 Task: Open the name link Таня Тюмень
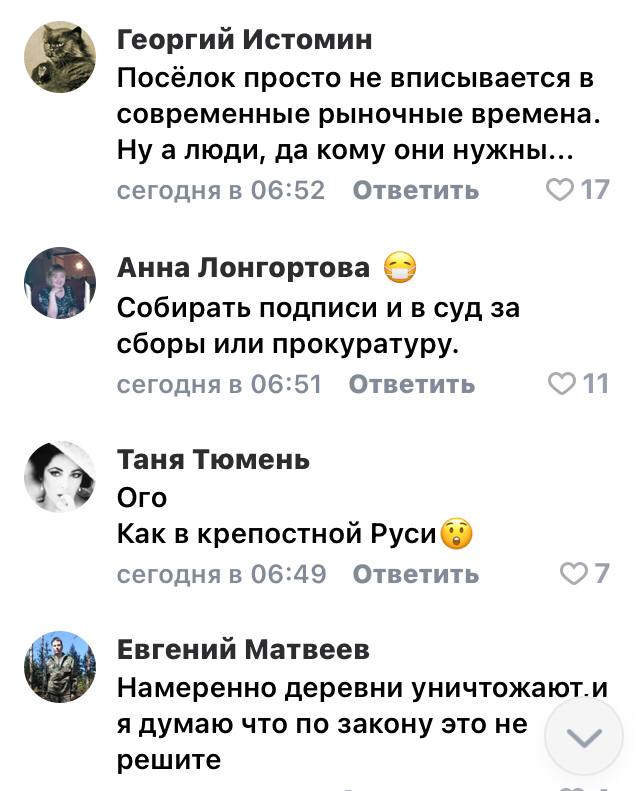click(214, 459)
